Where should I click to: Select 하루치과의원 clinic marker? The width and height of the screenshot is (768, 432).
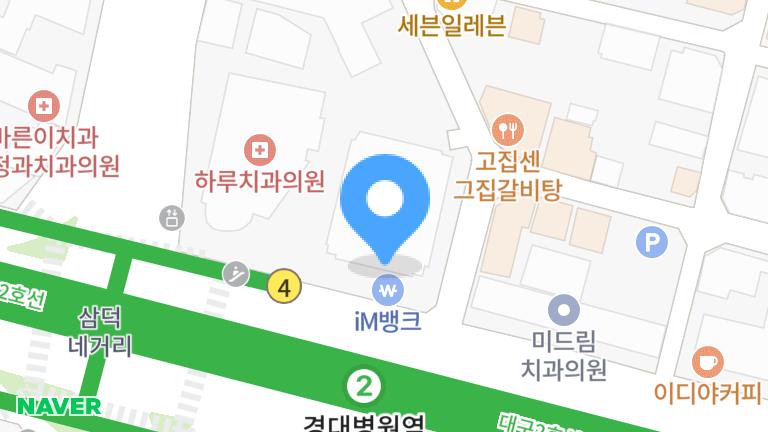click(261, 151)
